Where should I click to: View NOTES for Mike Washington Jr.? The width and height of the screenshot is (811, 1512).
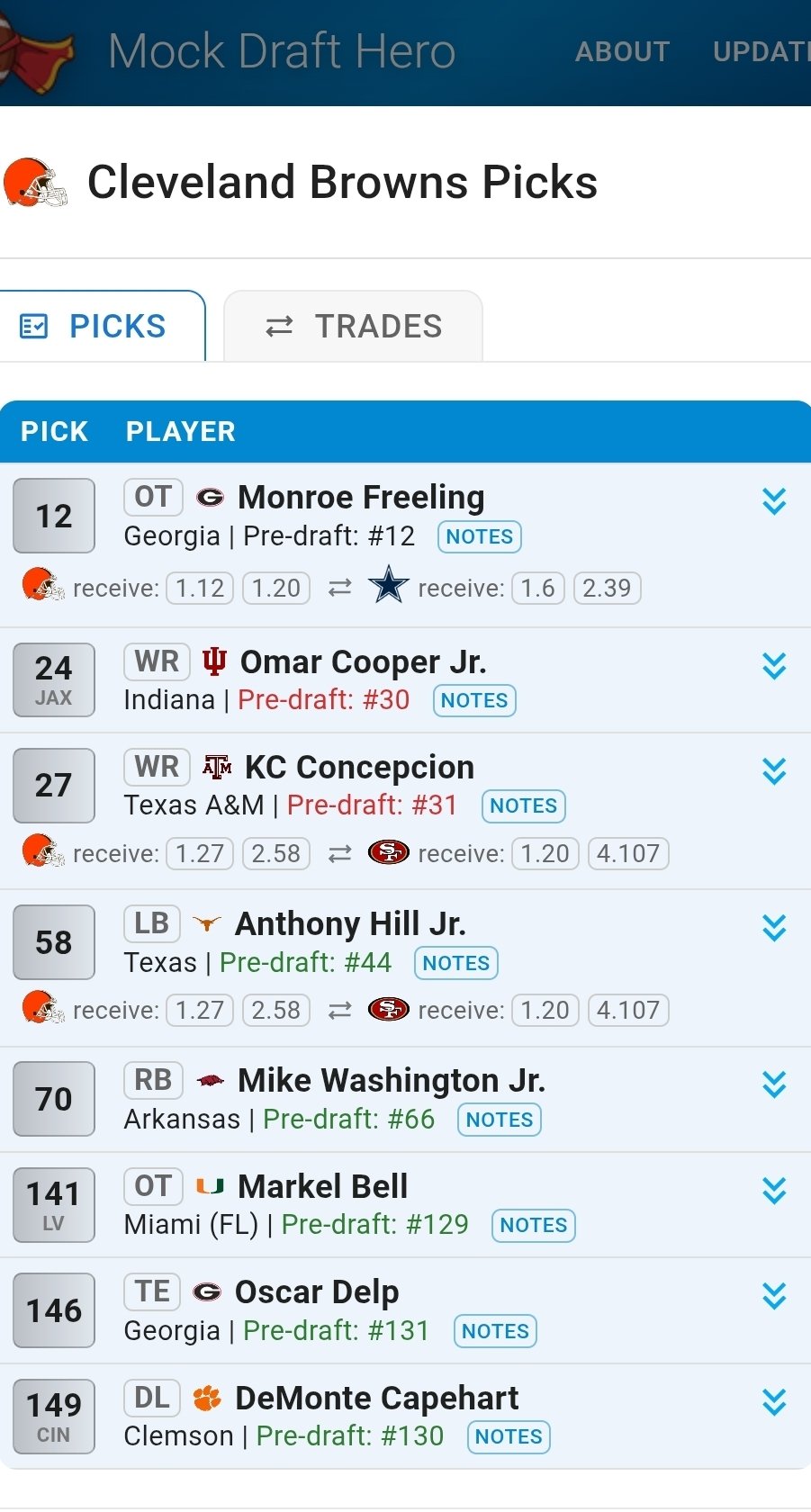pyautogui.click(x=499, y=1120)
